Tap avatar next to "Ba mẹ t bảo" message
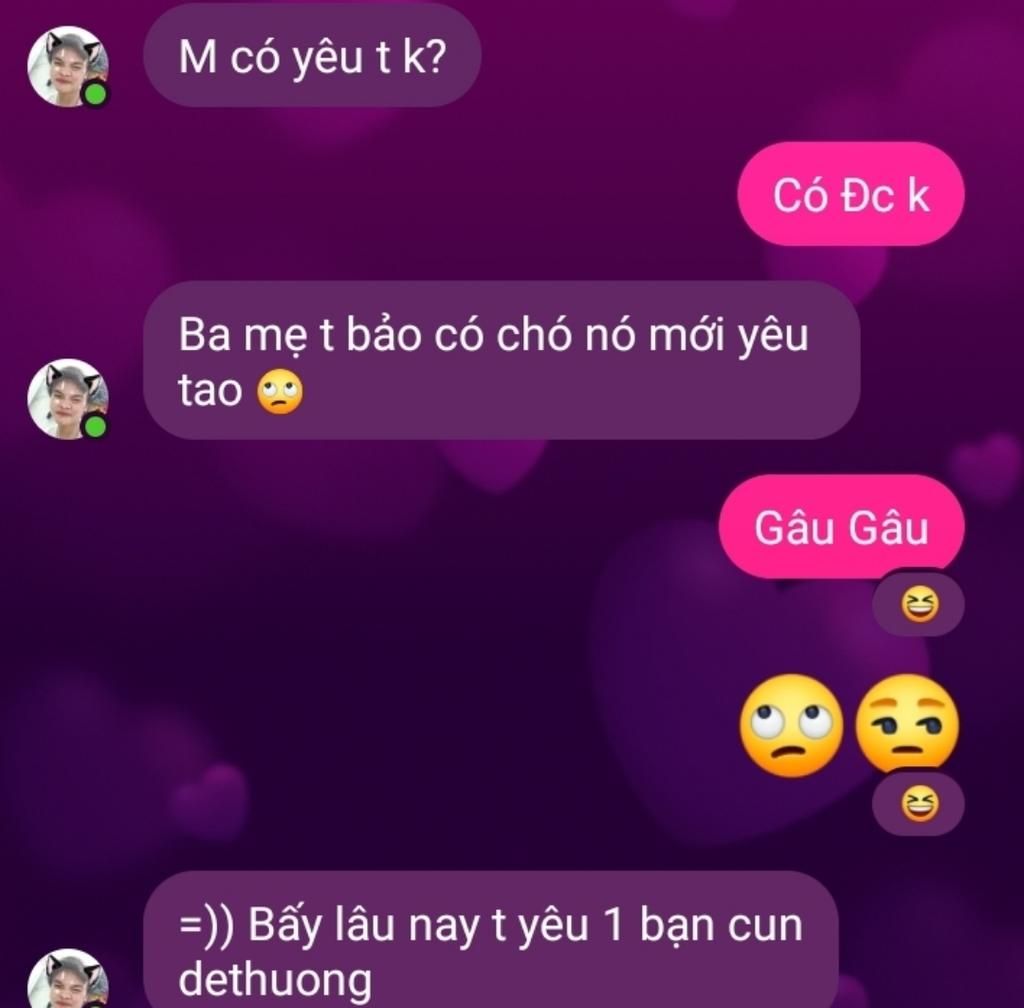The height and width of the screenshot is (1008, 1024). (67, 398)
